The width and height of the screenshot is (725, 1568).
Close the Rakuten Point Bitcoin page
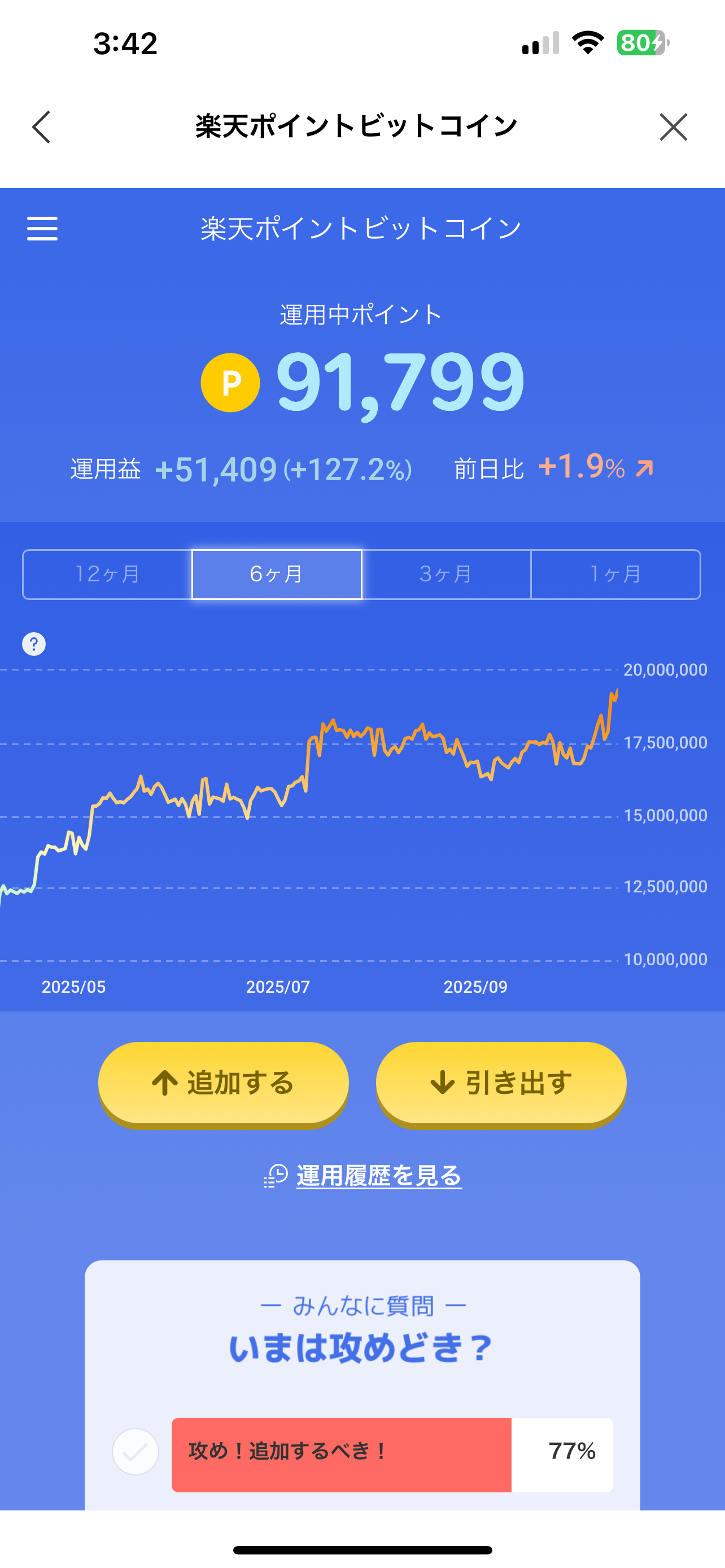click(x=673, y=127)
